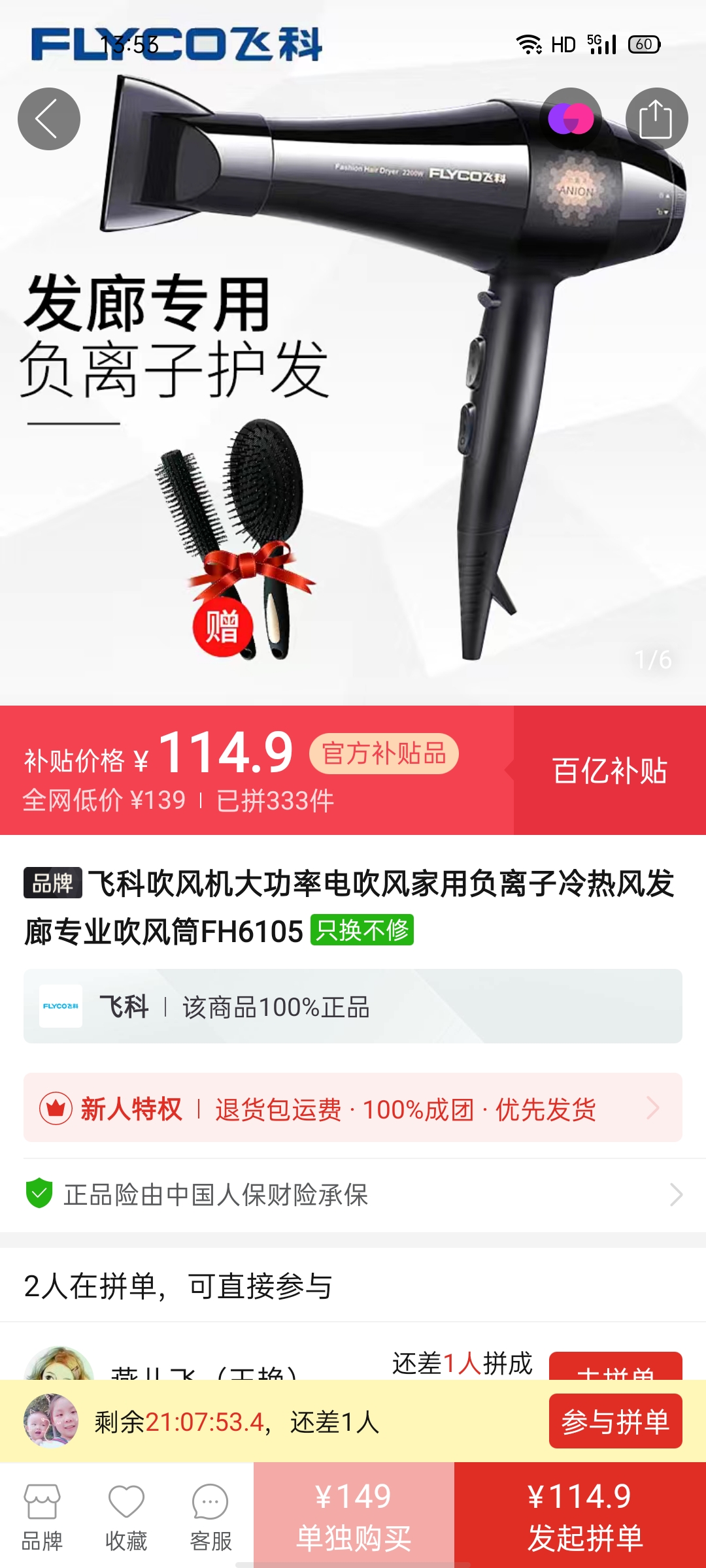Open the 飞科 brand authenticity row

pyautogui.click(x=353, y=1006)
